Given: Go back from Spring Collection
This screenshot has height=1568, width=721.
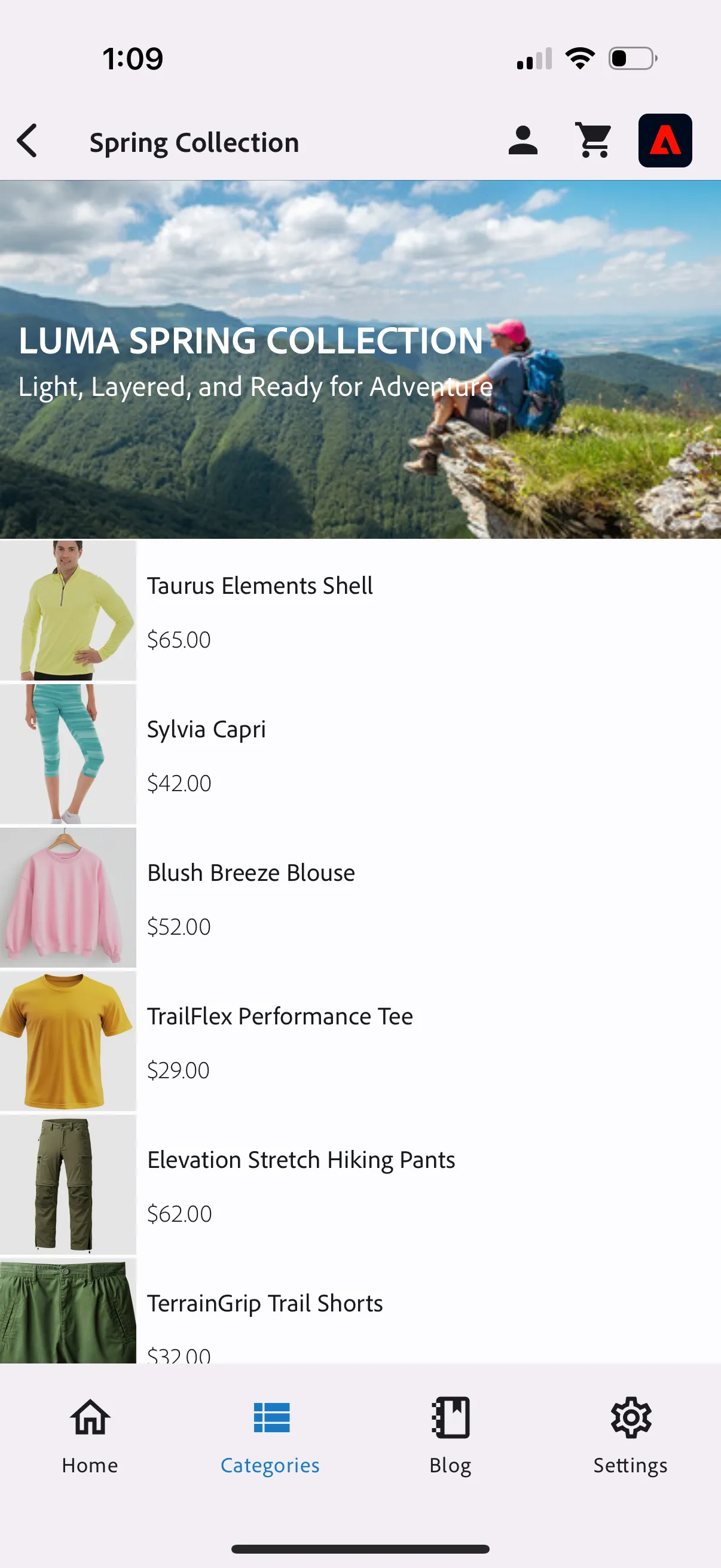Looking at the screenshot, I should (28, 141).
